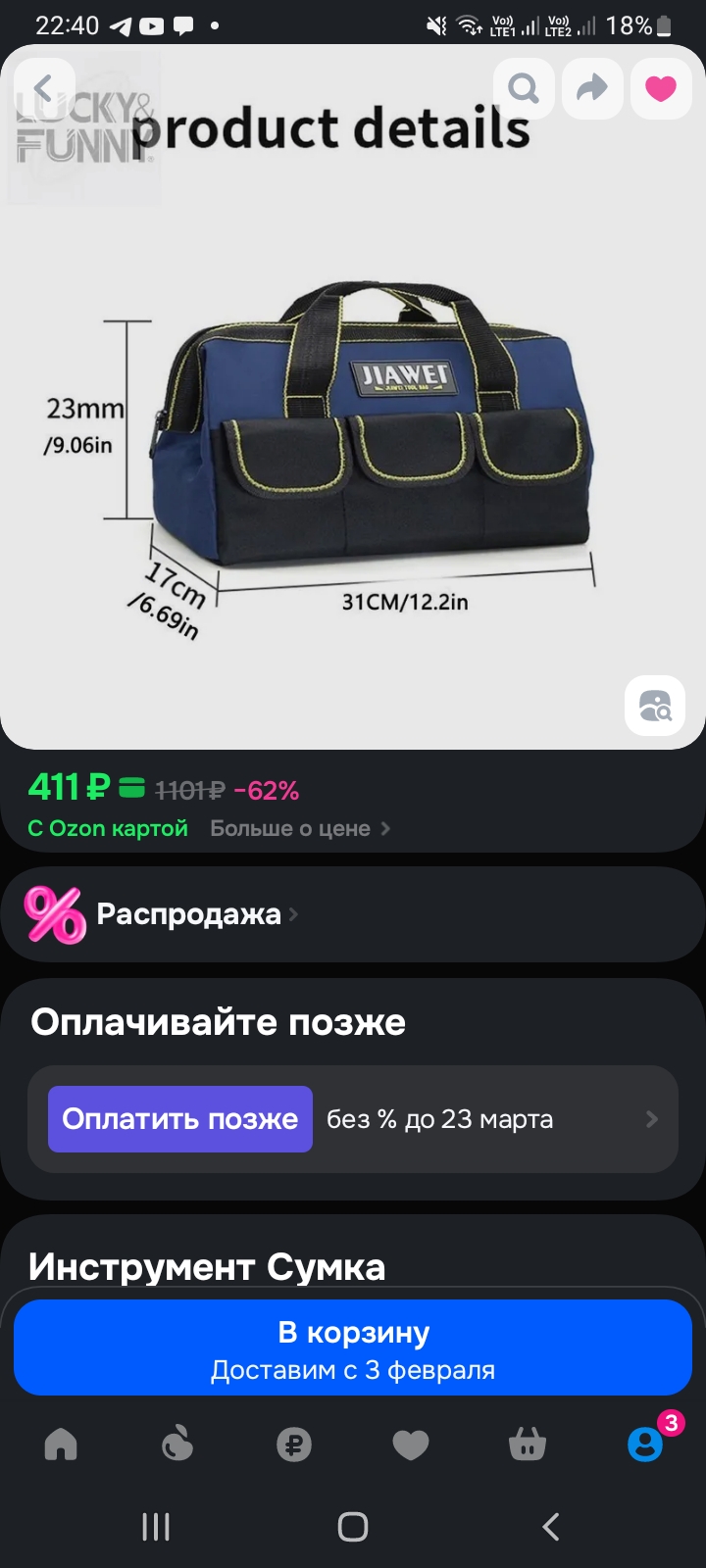Viewport: 706px width, 1568px height.
Task: Share this product
Action: pos(592,89)
